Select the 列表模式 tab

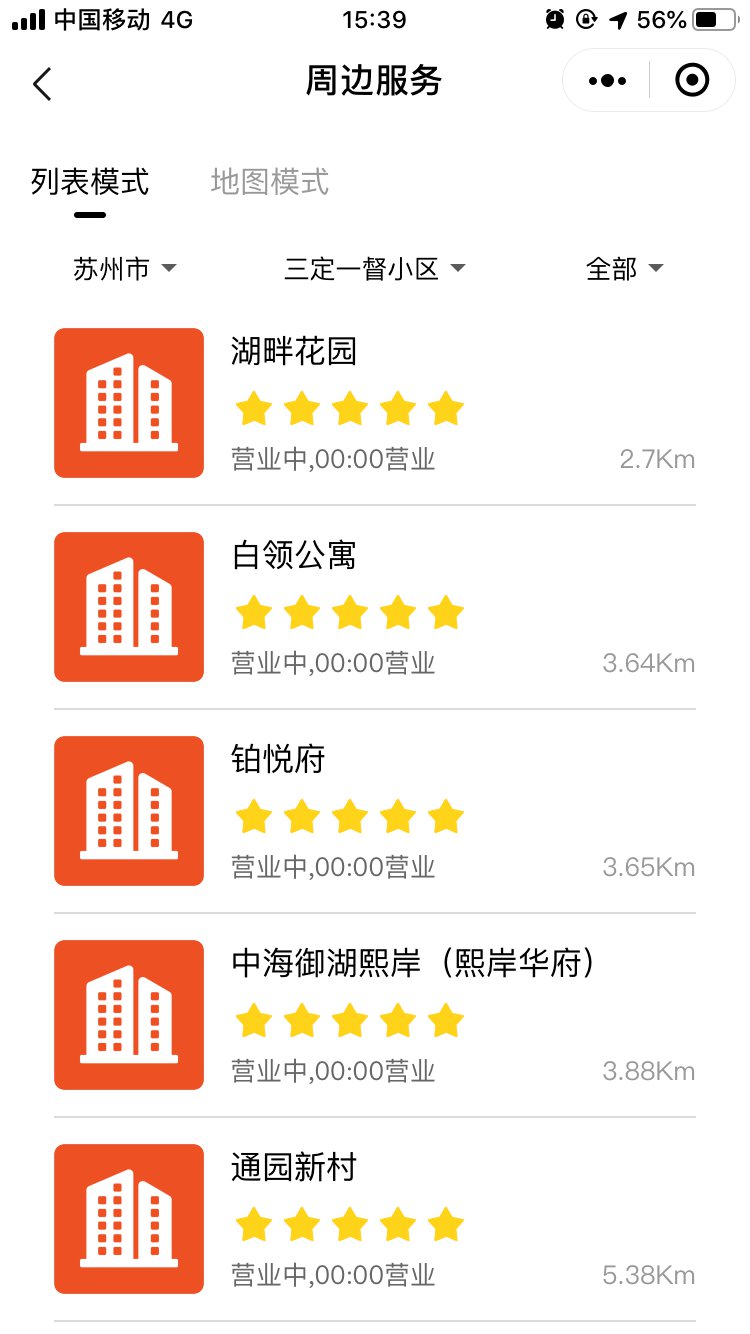pyautogui.click(x=90, y=183)
